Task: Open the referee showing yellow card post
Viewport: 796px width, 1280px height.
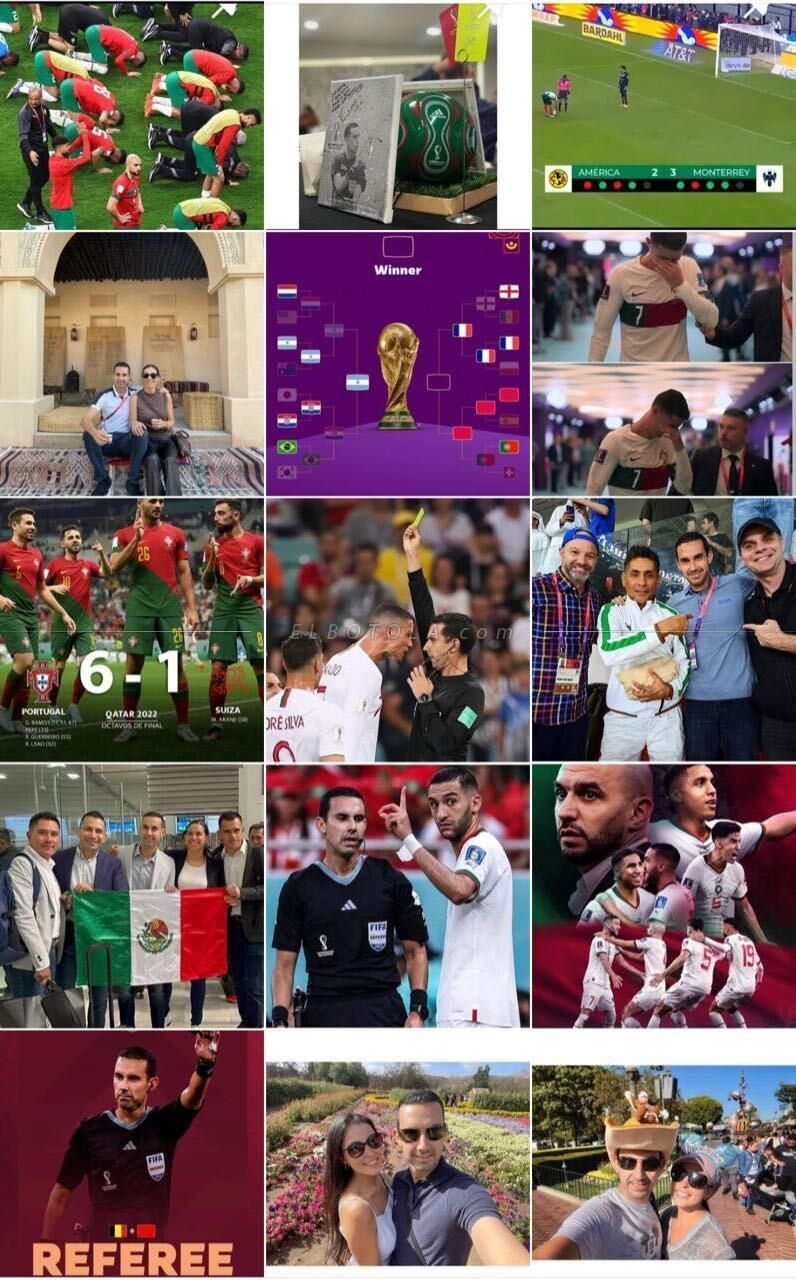Action: click(398, 630)
